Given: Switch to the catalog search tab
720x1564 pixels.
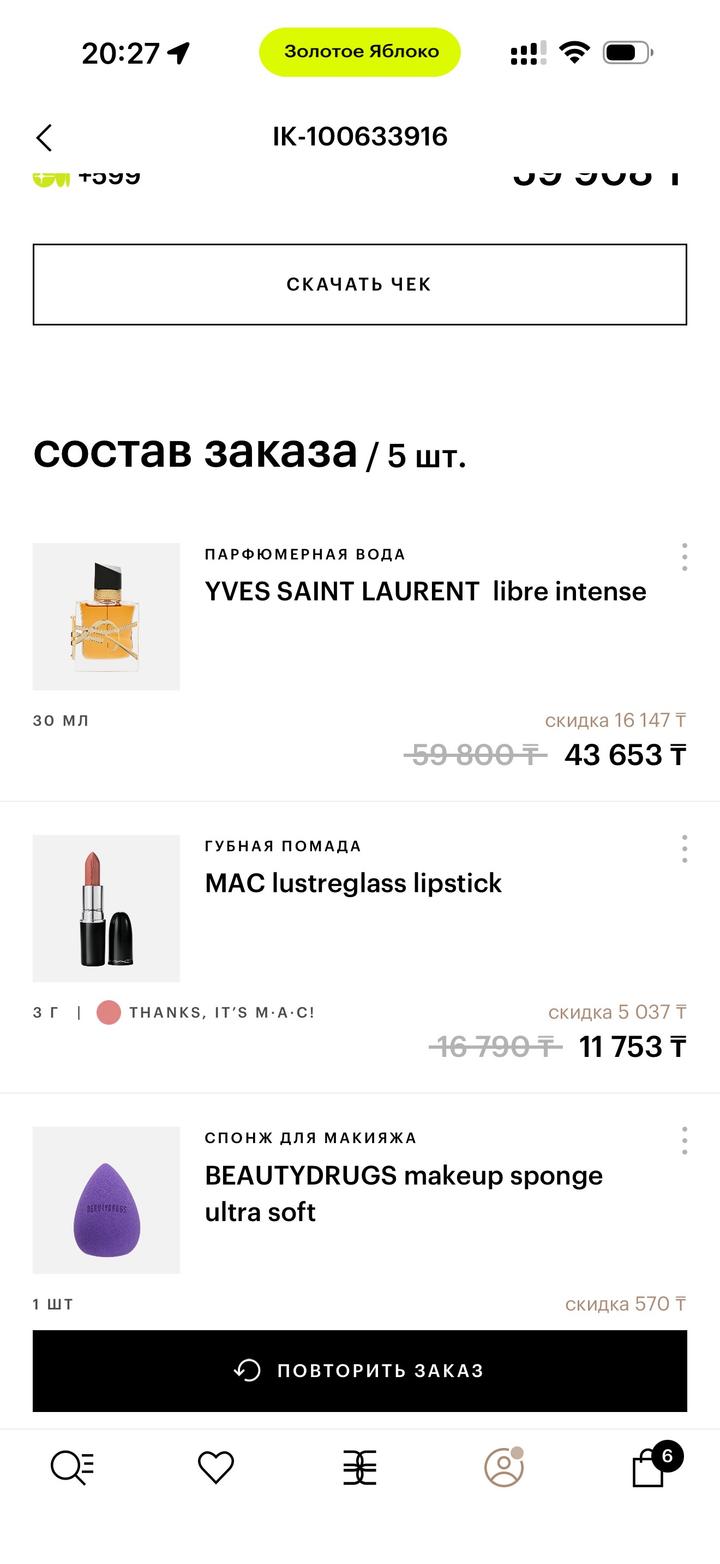Looking at the screenshot, I should pos(72,1467).
